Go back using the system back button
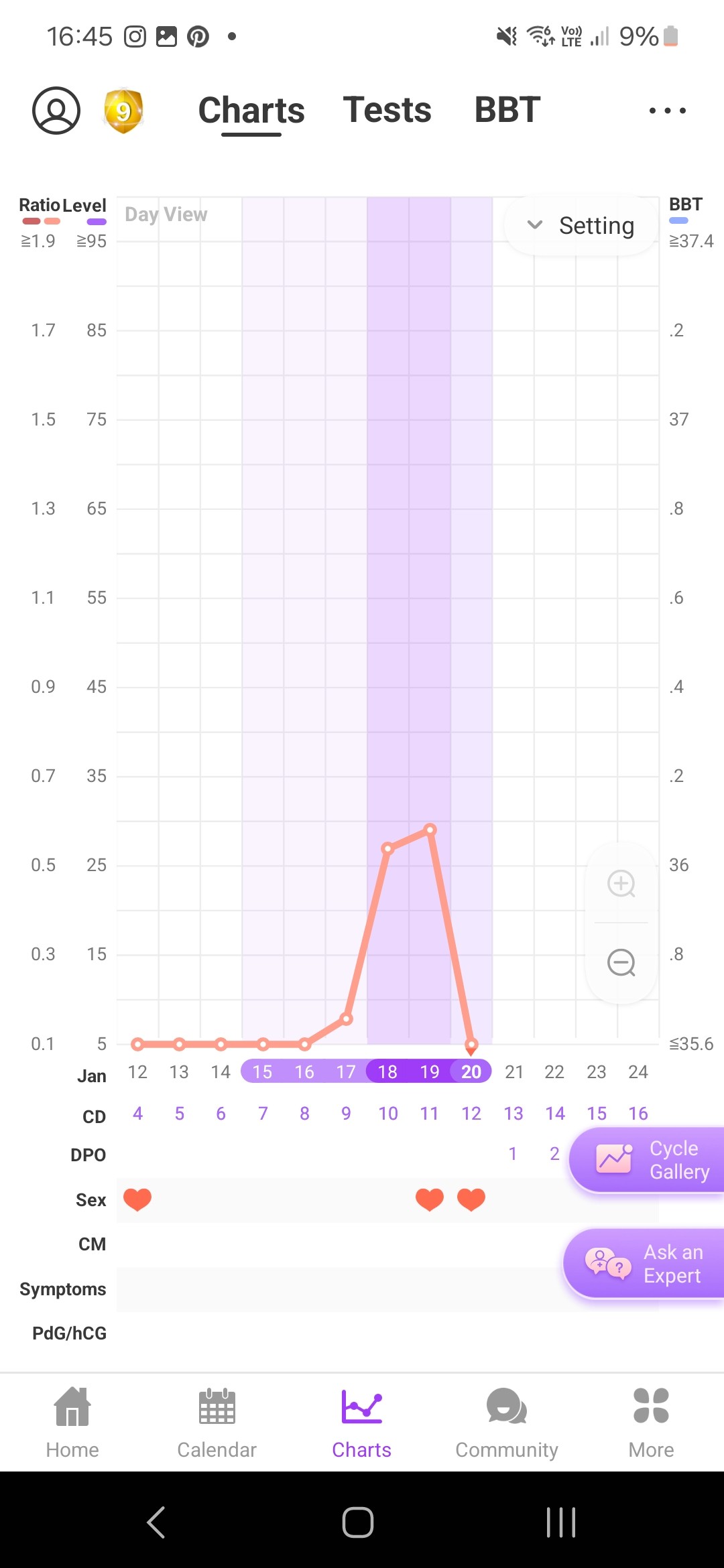Screen dimensions: 724x1568 coord(156,1522)
